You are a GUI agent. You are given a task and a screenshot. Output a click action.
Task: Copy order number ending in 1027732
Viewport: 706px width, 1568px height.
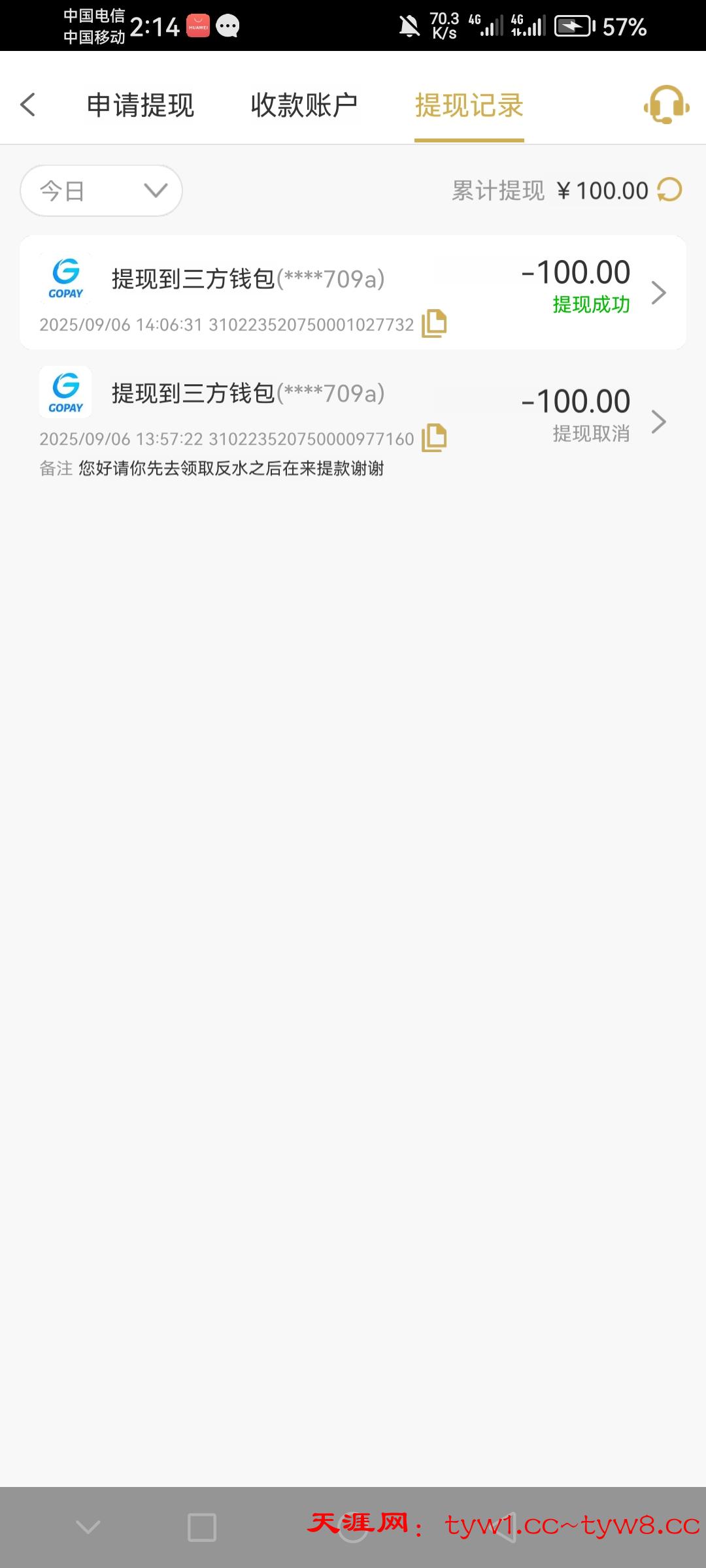pos(434,323)
